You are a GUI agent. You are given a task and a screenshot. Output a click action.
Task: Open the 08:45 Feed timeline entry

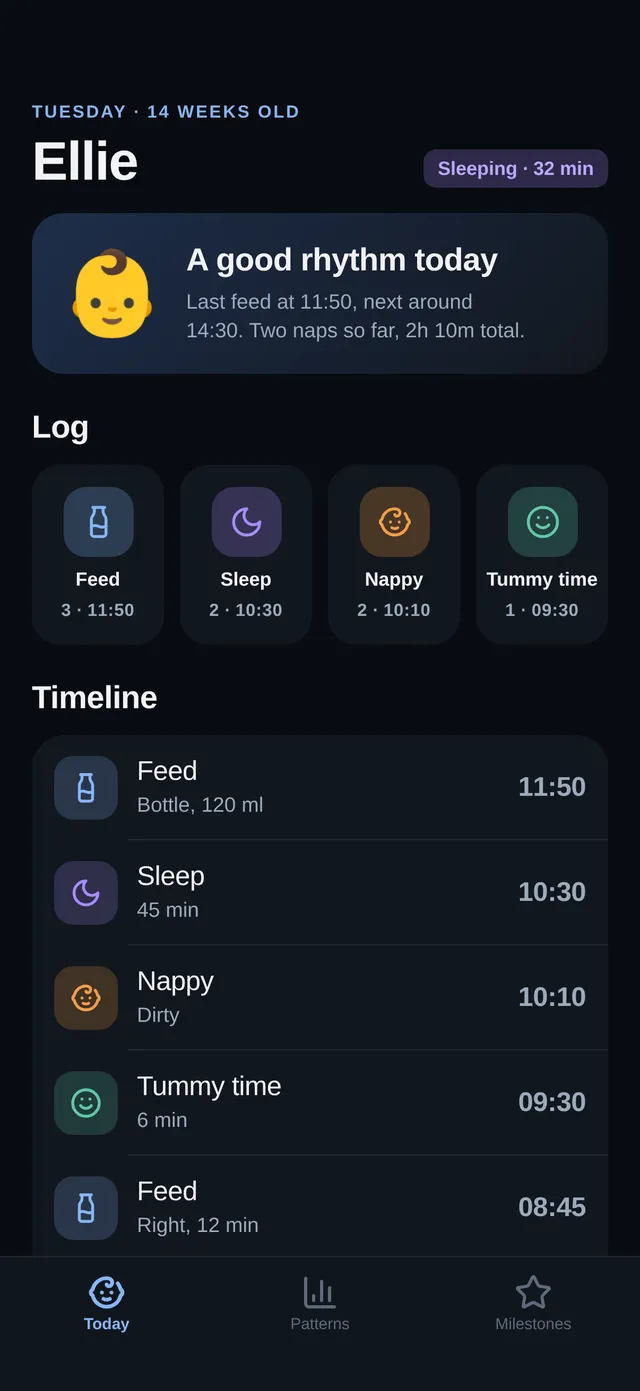(x=320, y=1206)
